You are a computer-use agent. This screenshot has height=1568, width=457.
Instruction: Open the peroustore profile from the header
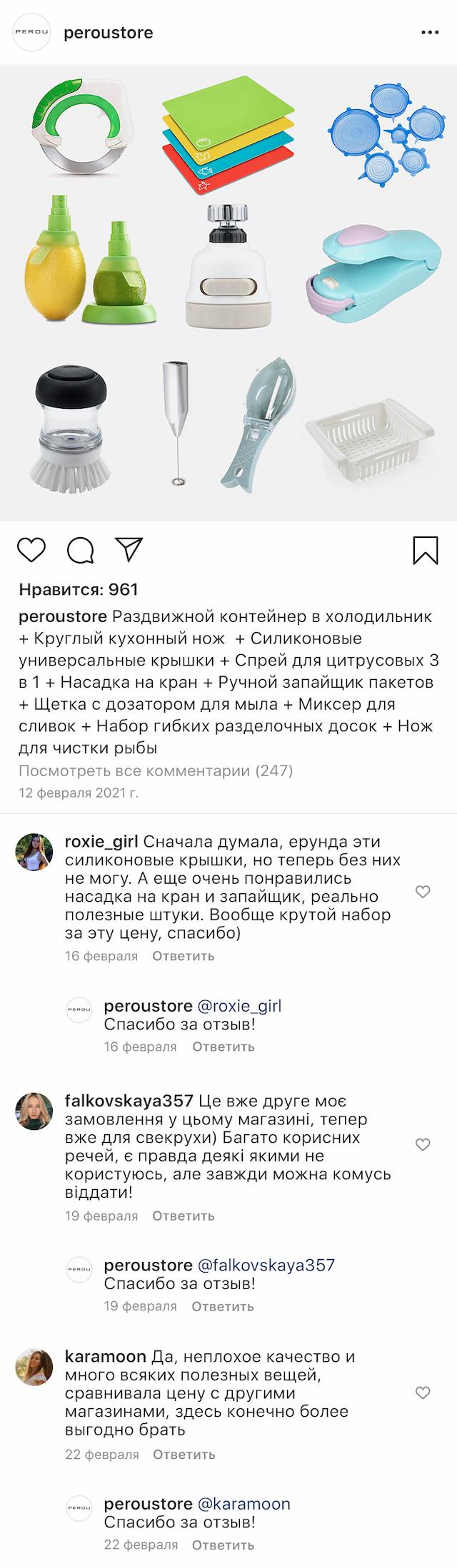tap(109, 34)
